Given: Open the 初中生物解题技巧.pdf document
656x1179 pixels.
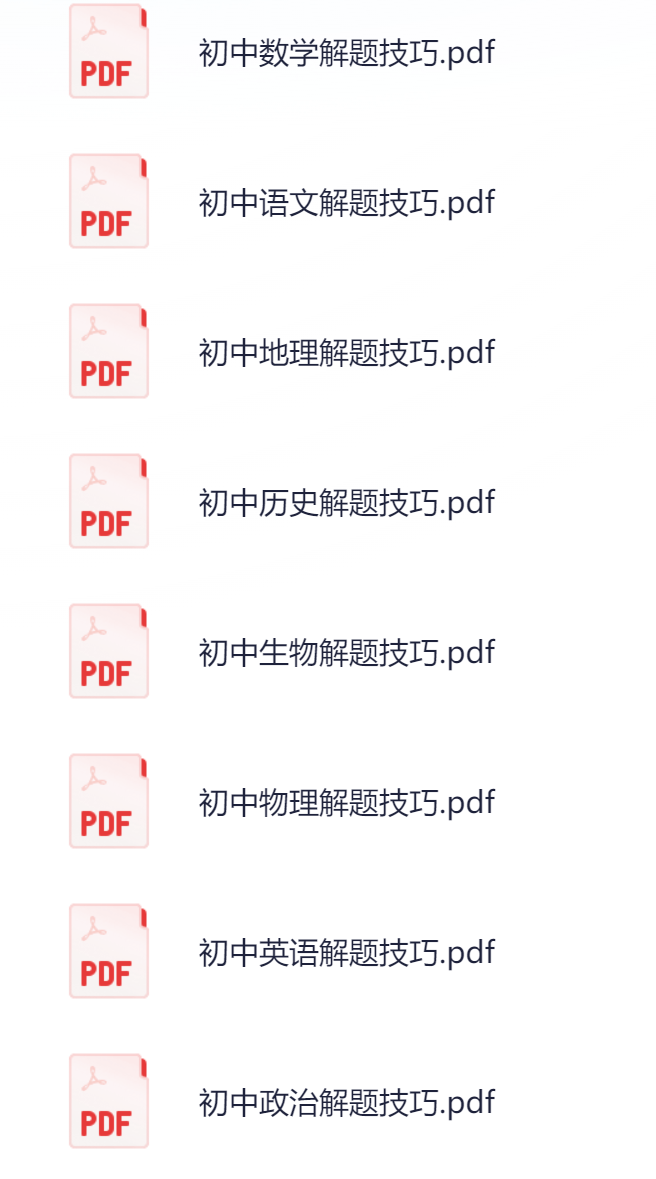Looking at the screenshot, I should 346,652.
